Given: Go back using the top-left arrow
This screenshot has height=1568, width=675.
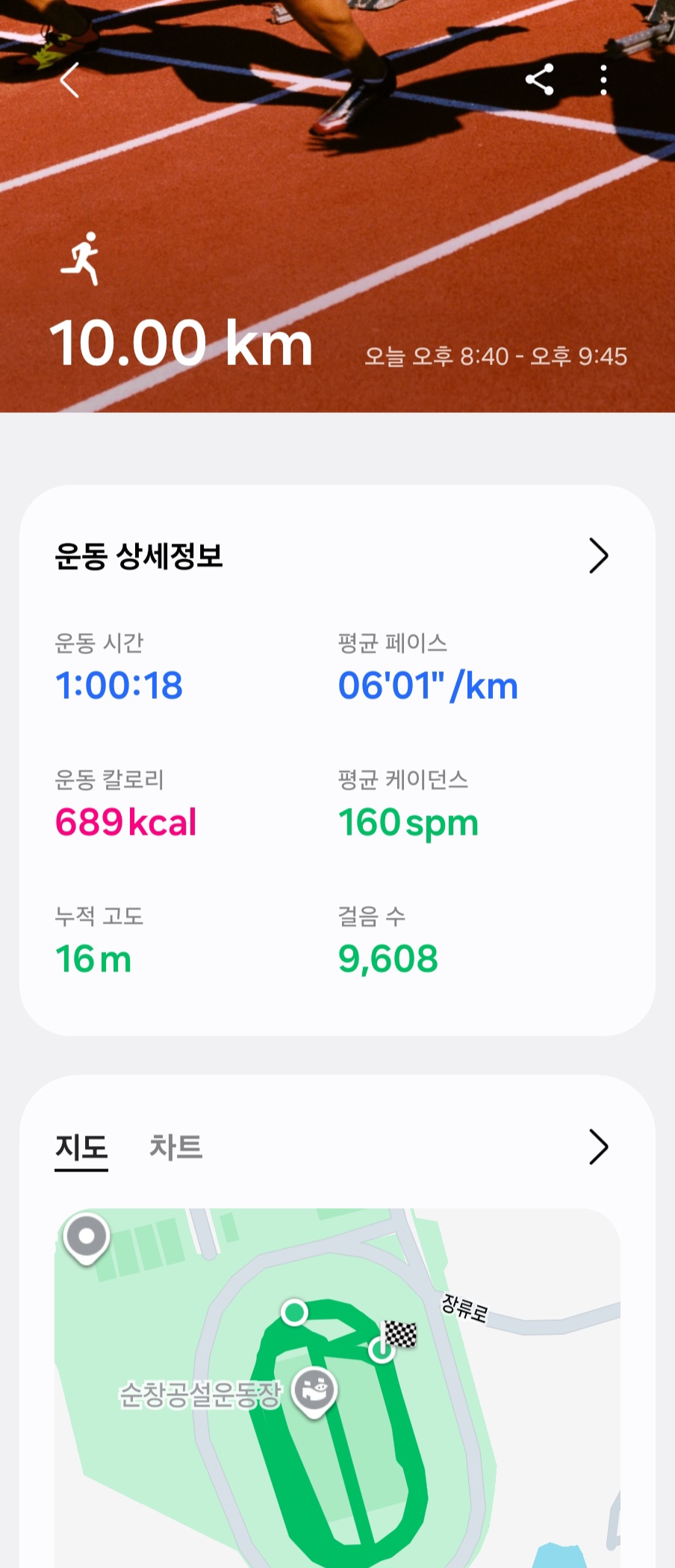Looking at the screenshot, I should pyautogui.click(x=69, y=81).
